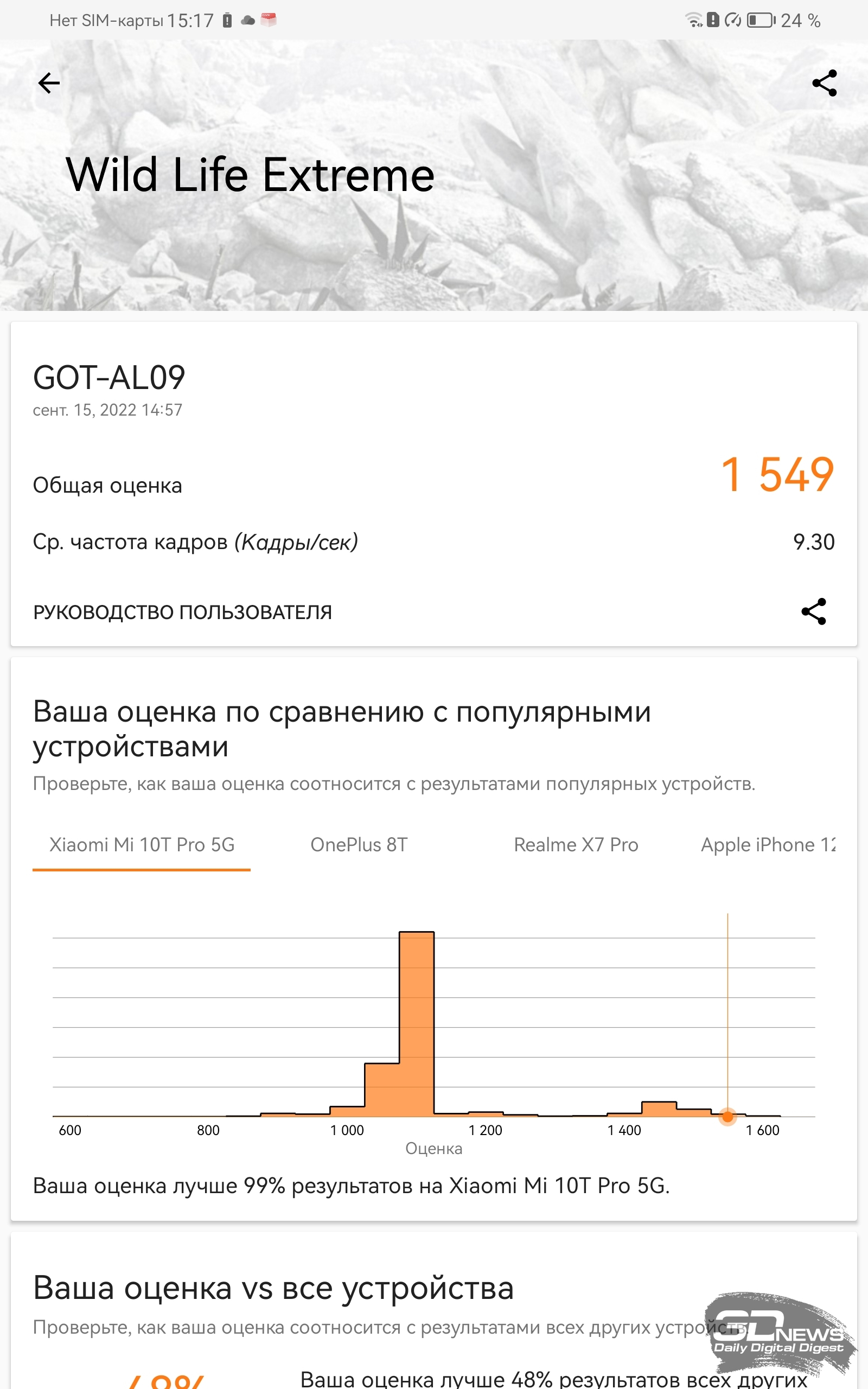Open the РУКОВОДСТВО ПОЛЬЗОВАТЕЛЯ user guide

coord(183,613)
